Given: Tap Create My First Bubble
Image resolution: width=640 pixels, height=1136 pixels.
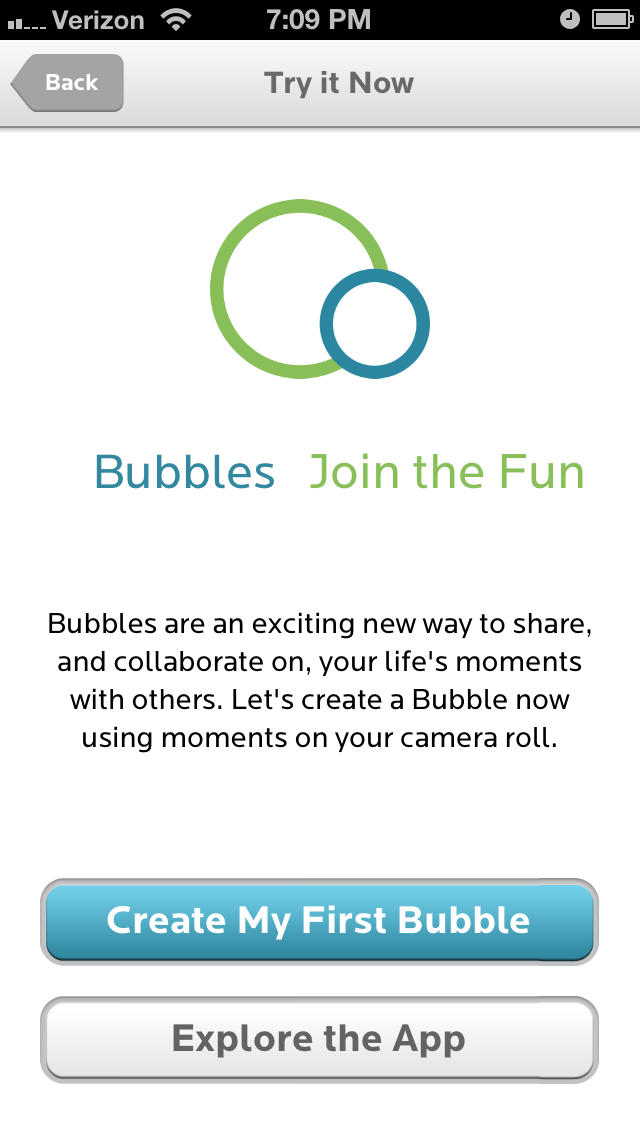Looking at the screenshot, I should (319, 921).
